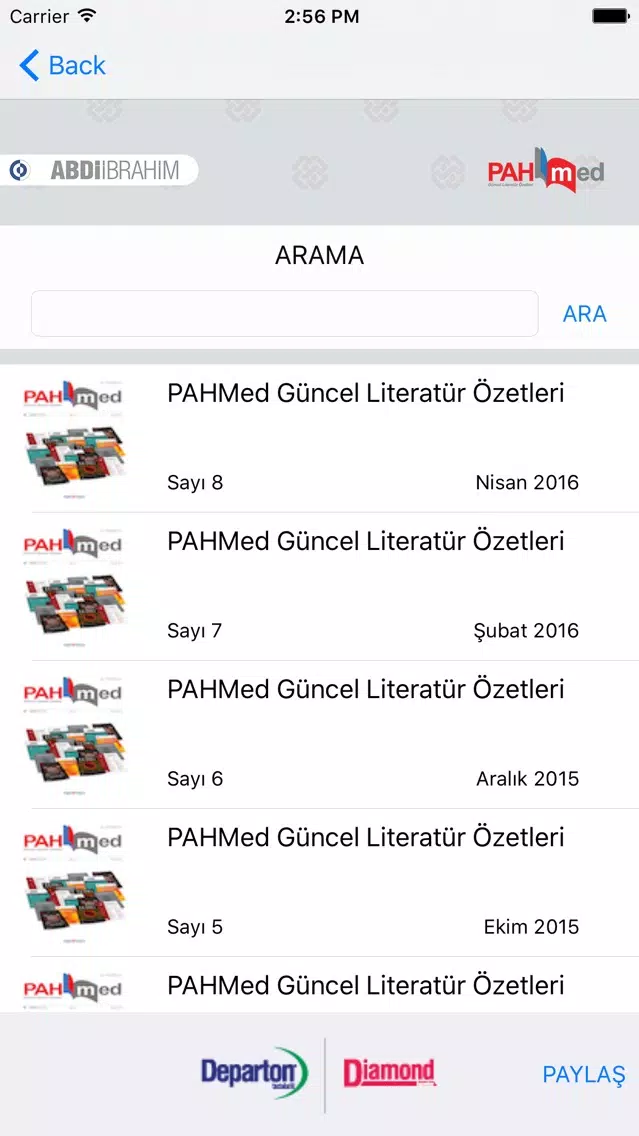Select issue Sayı 6 from Aralık 2015
The image size is (639, 1136).
click(320, 735)
